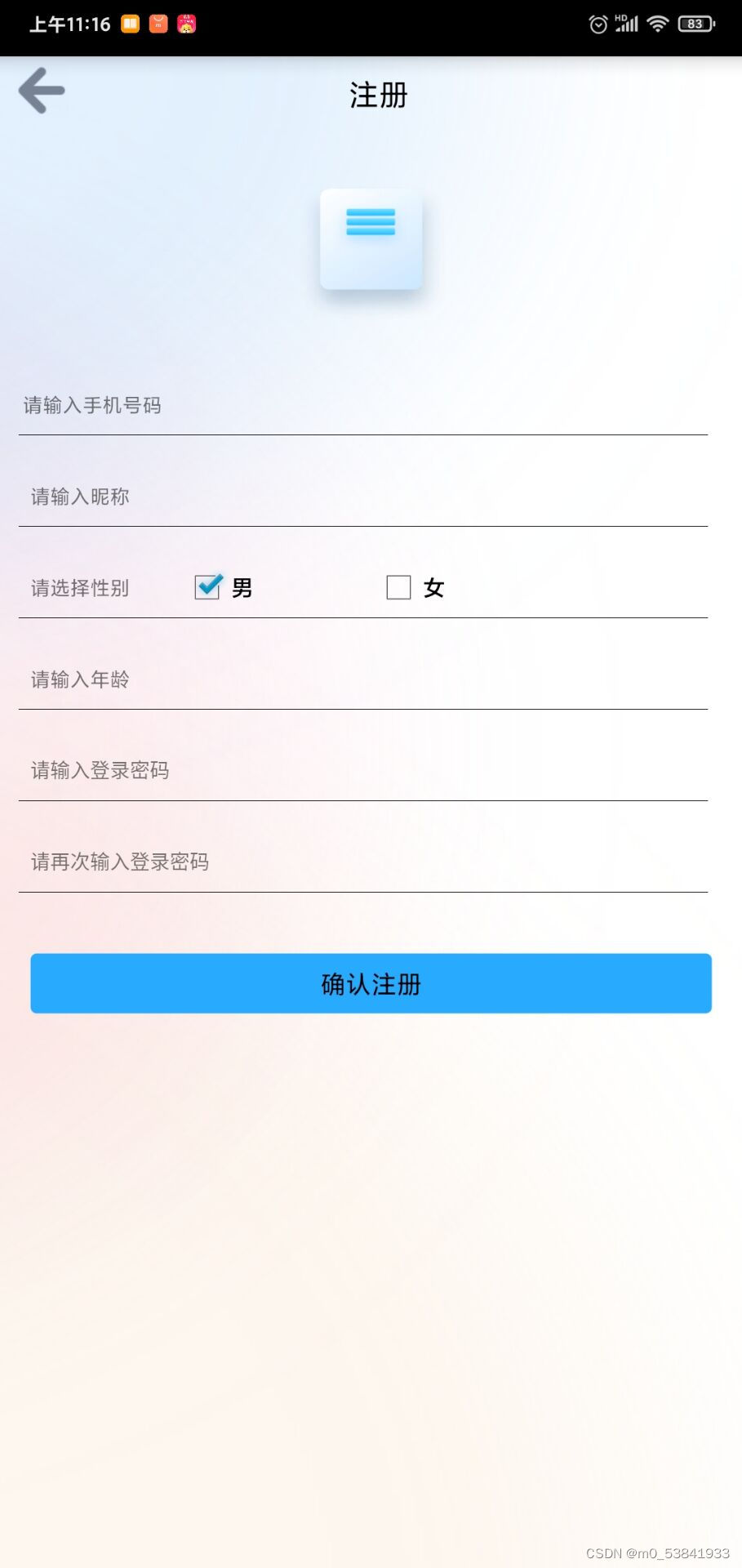Focus the login password field
This screenshot has height=1568, width=742.
pyautogui.click(x=363, y=770)
